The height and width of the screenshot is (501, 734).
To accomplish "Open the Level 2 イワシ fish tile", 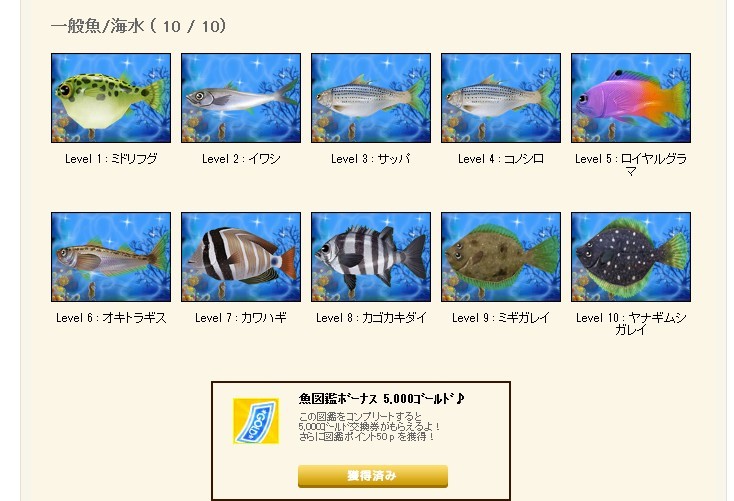I will coord(241,98).
